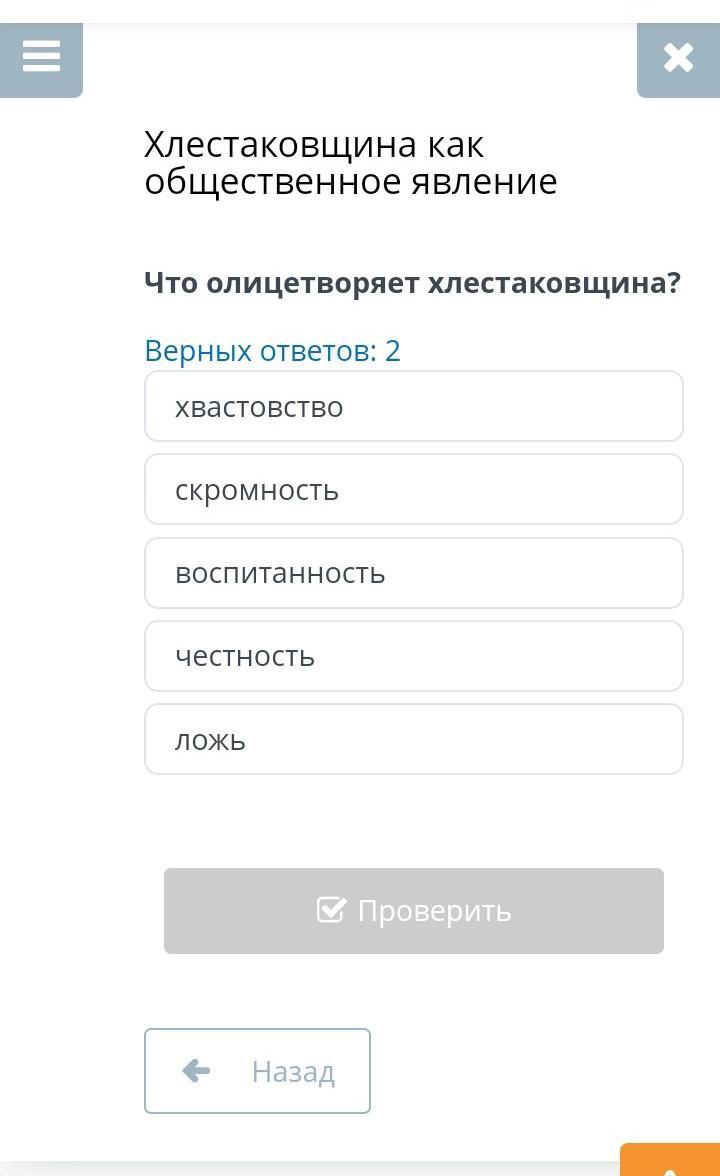This screenshot has width=720, height=1176.
Task: Select the answer "скромность"
Action: 413,490
